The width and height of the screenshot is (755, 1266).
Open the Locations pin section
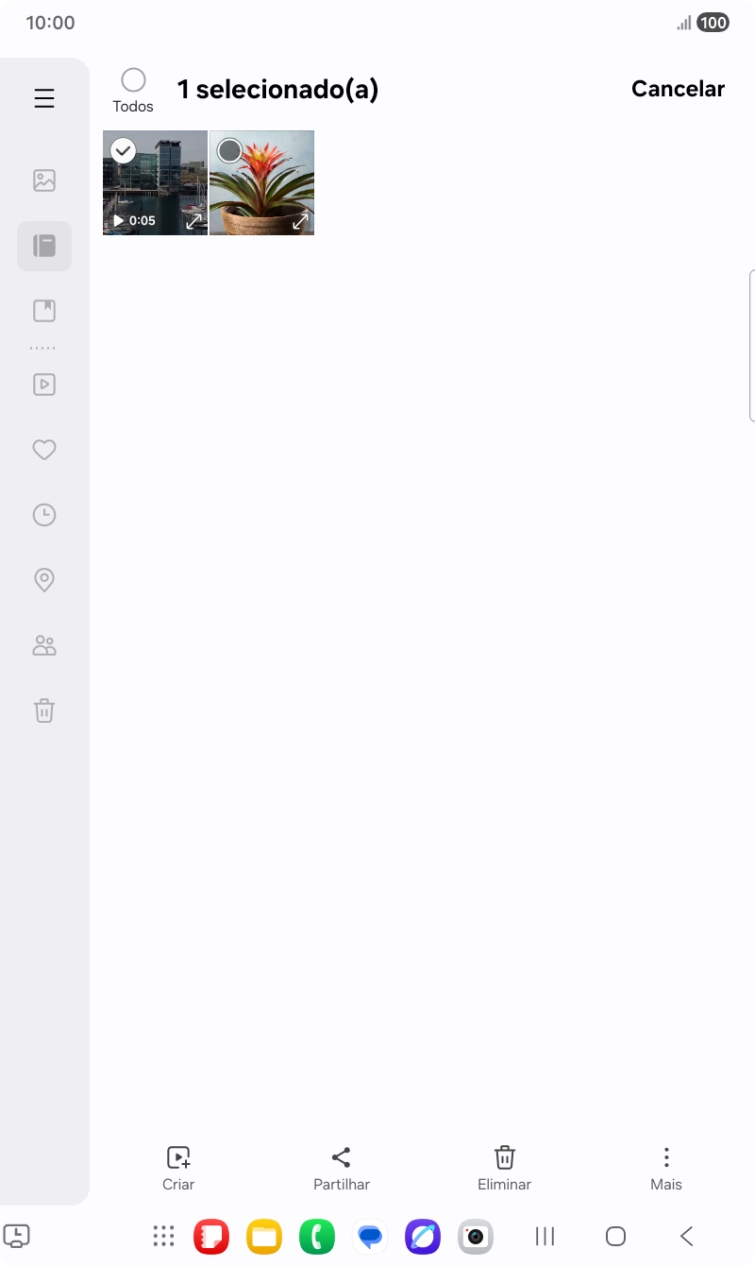point(44,580)
